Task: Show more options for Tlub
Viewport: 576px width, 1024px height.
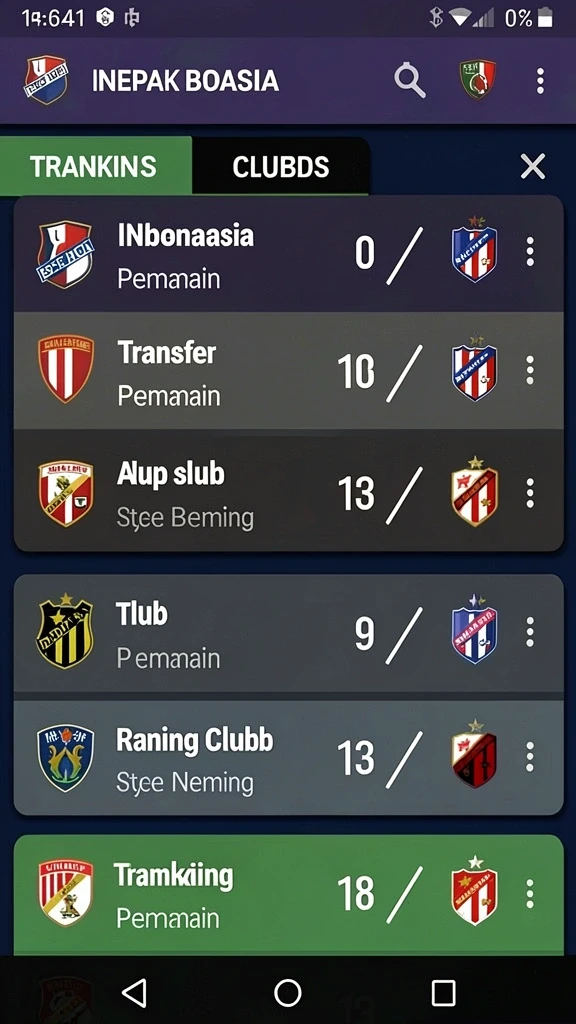Action: point(530,632)
